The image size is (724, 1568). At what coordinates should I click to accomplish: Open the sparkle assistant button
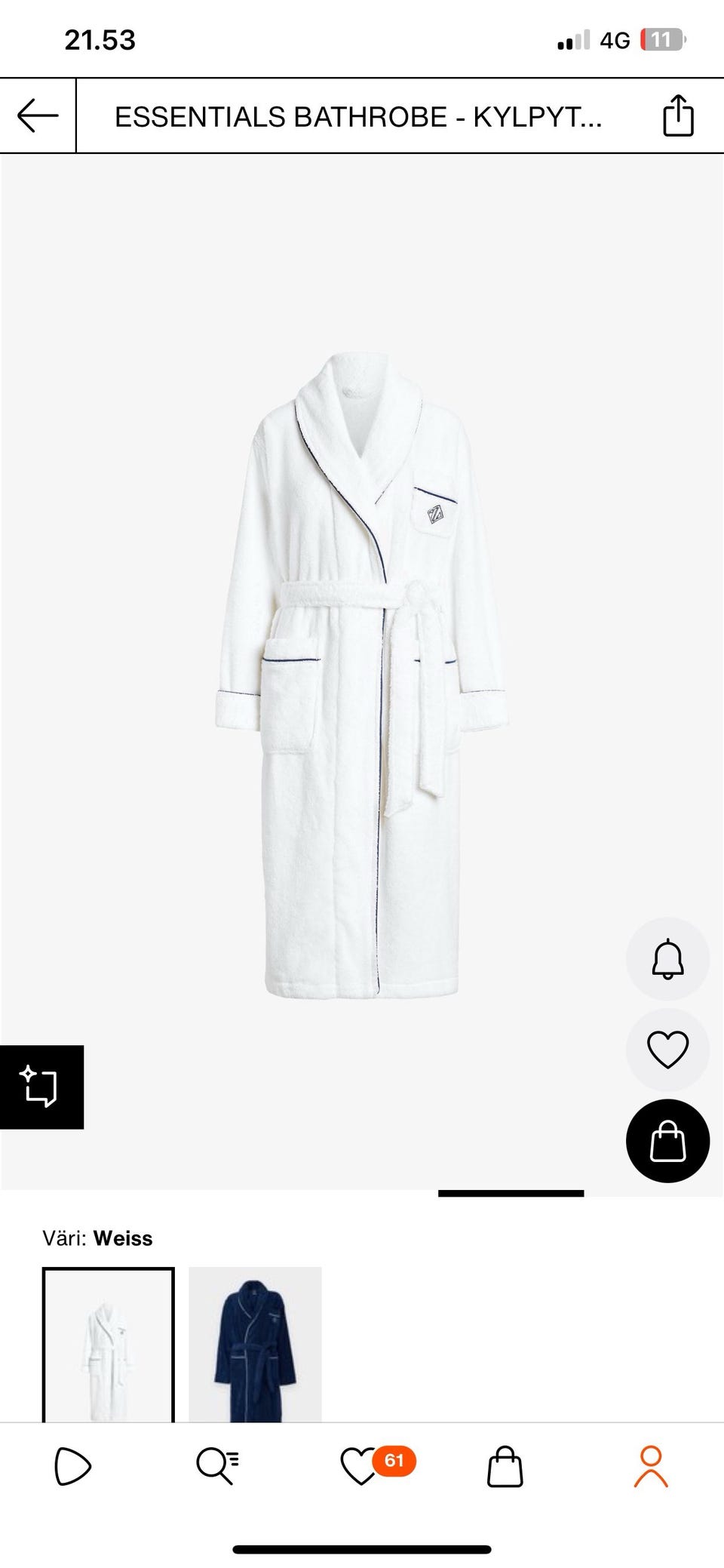[41, 1087]
